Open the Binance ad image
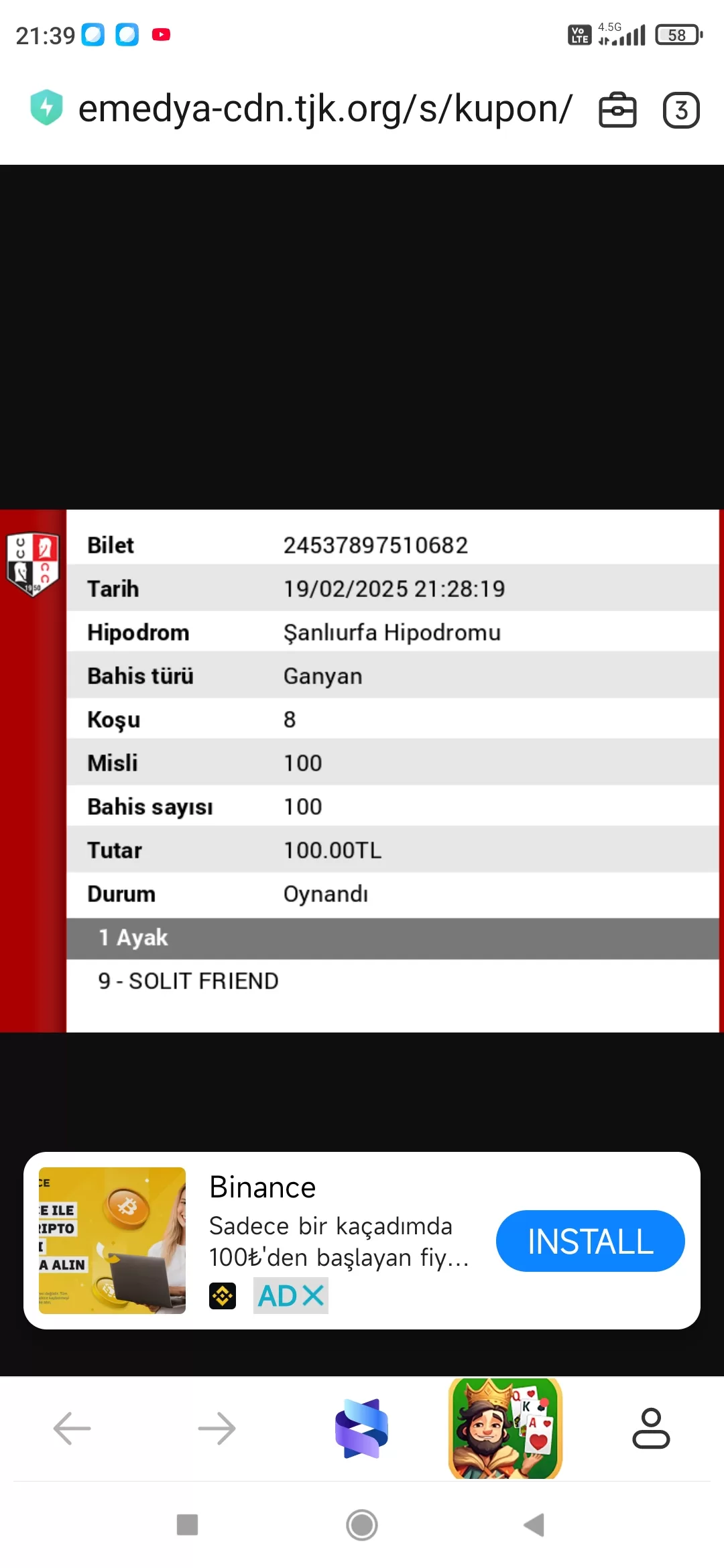Viewport: 724px width, 1568px height. (112, 1240)
